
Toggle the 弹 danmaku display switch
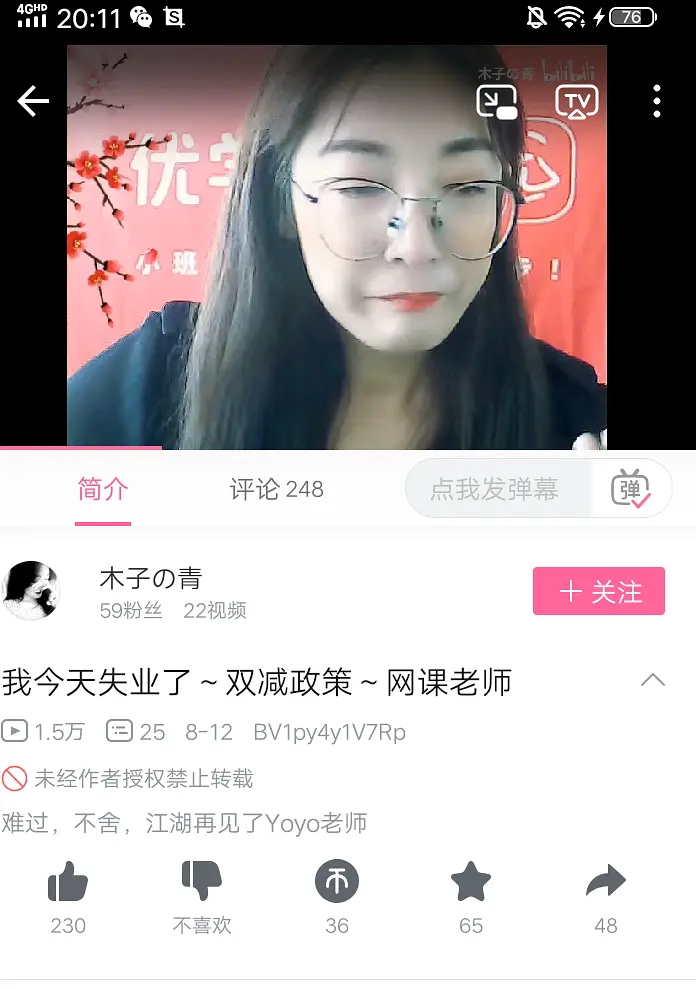[x=631, y=489]
